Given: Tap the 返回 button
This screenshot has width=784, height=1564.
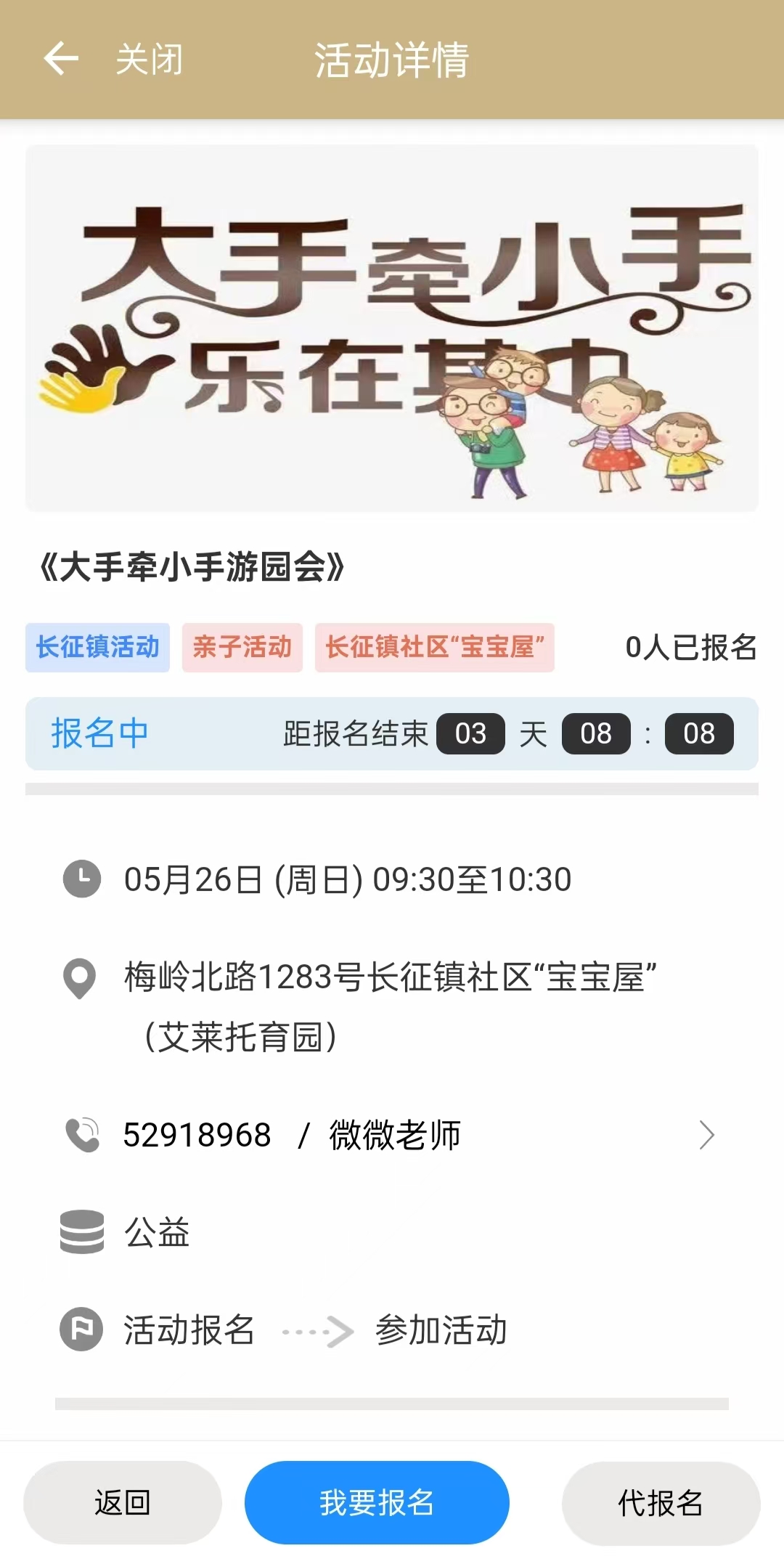Looking at the screenshot, I should pyautogui.click(x=122, y=1502).
